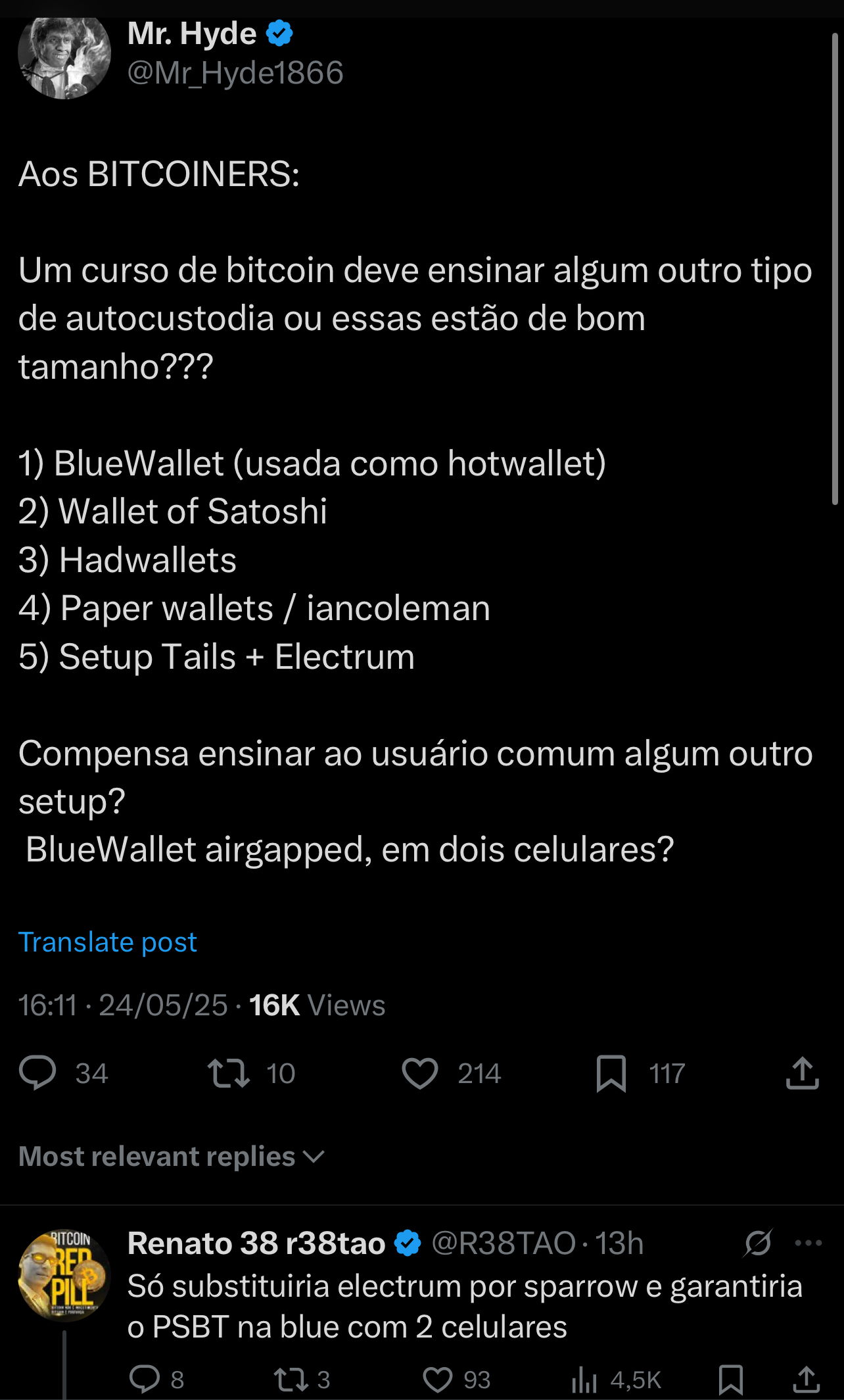Image resolution: width=844 pixels, height=1400 pixels.
Task: Bookmark Renato's reply
Action: click(x=730, y=1379)
